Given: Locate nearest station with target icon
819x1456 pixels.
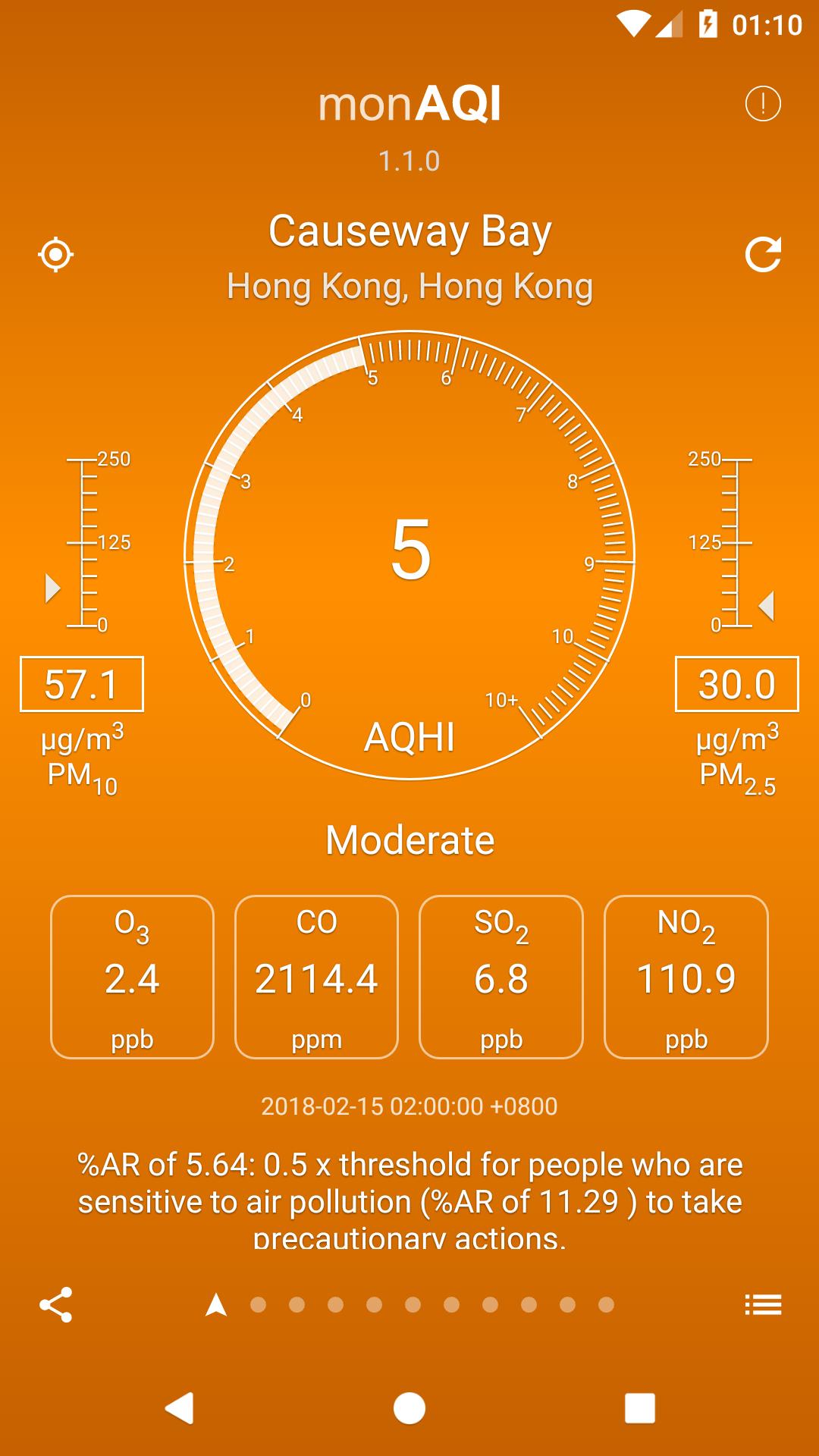Looking at the screenshot, I should pos(56,254).
